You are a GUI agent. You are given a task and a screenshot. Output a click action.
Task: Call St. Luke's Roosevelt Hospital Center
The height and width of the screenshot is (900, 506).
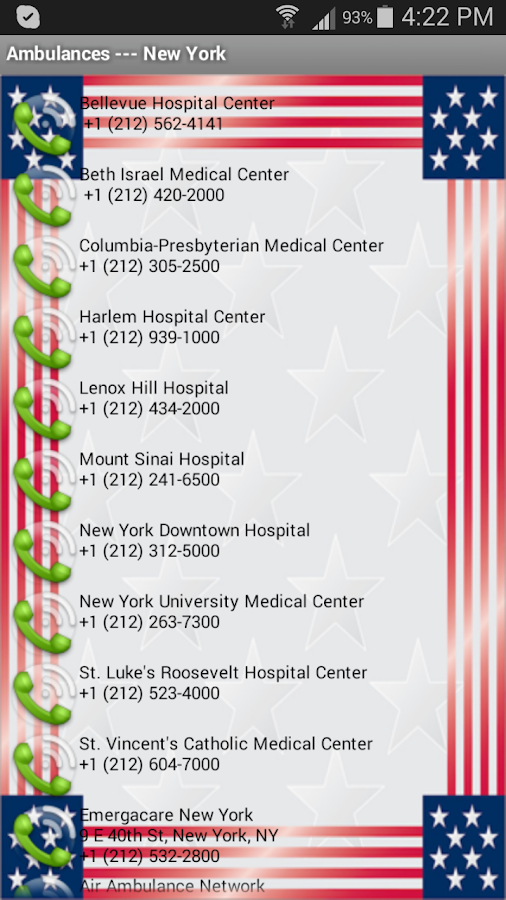pos(253,682)
